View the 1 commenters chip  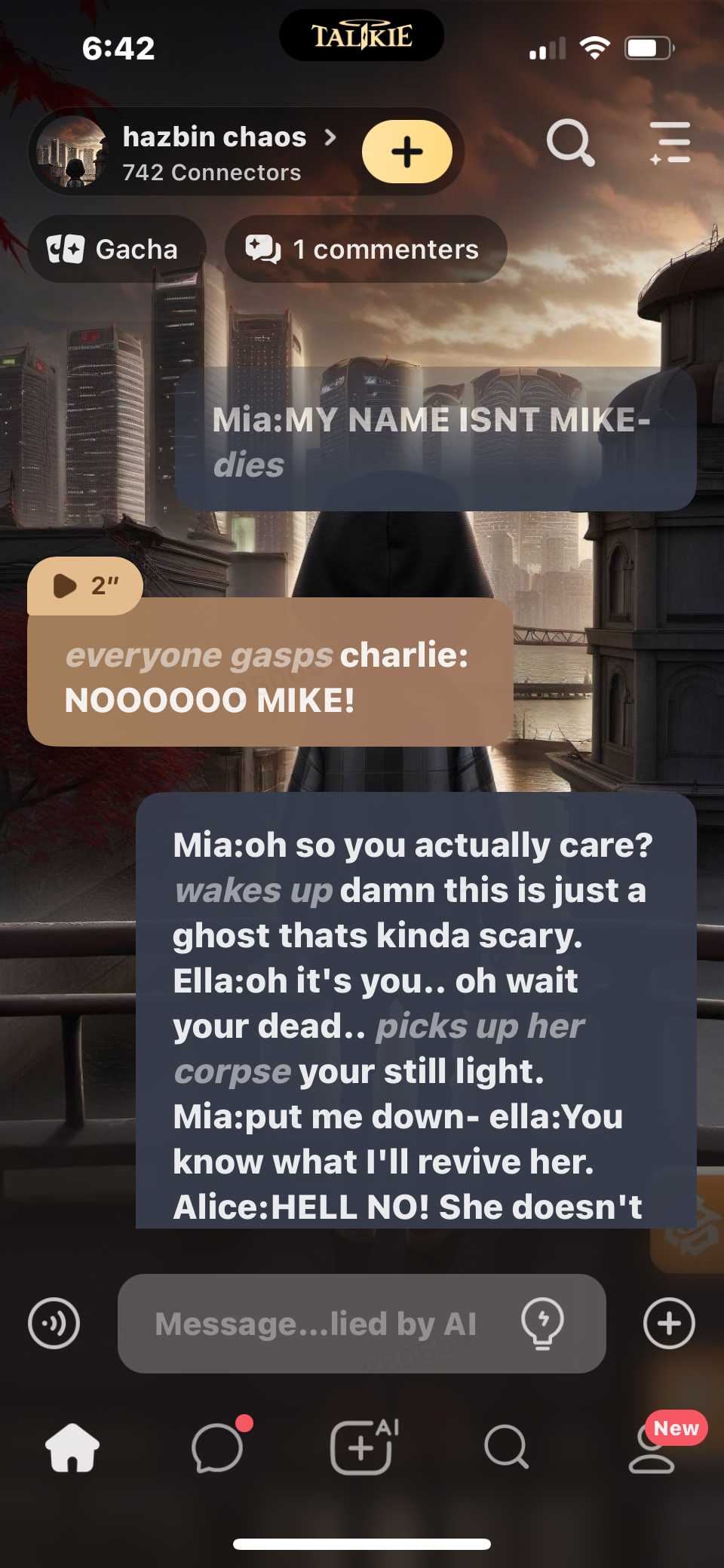point(365,249)
